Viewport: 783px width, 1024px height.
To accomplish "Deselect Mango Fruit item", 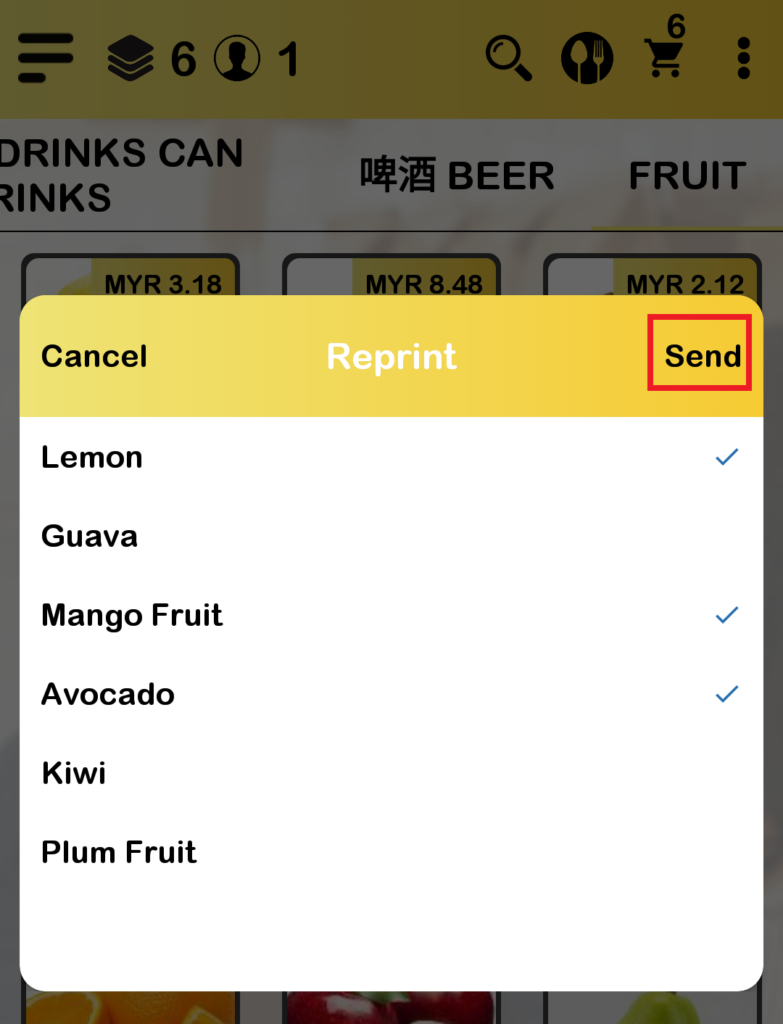I will click(390, 615).
